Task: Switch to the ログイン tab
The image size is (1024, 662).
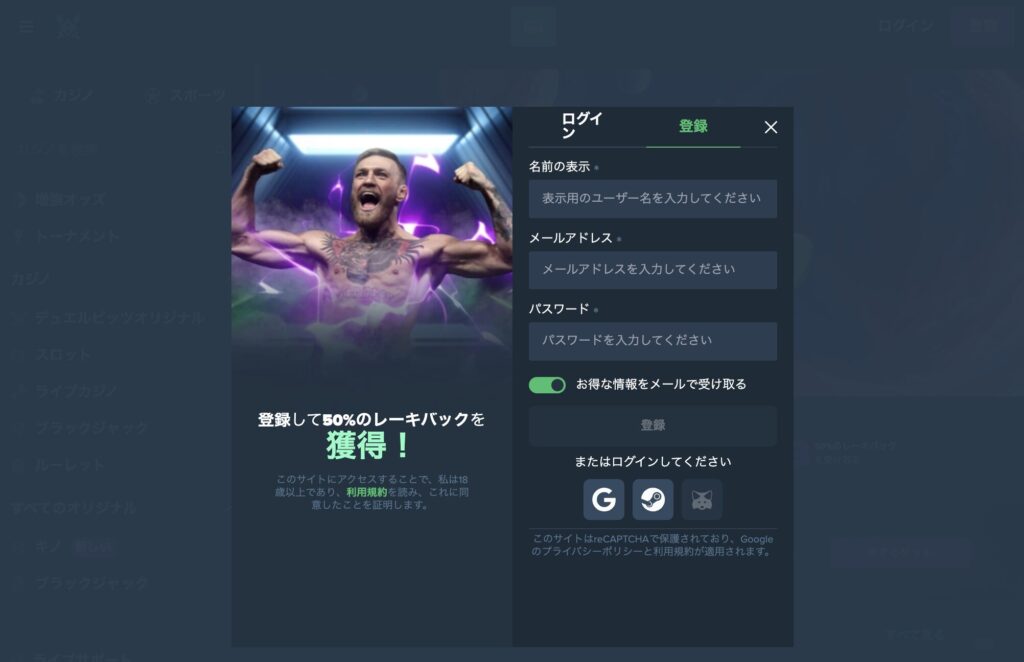Action: pos(582,126)
